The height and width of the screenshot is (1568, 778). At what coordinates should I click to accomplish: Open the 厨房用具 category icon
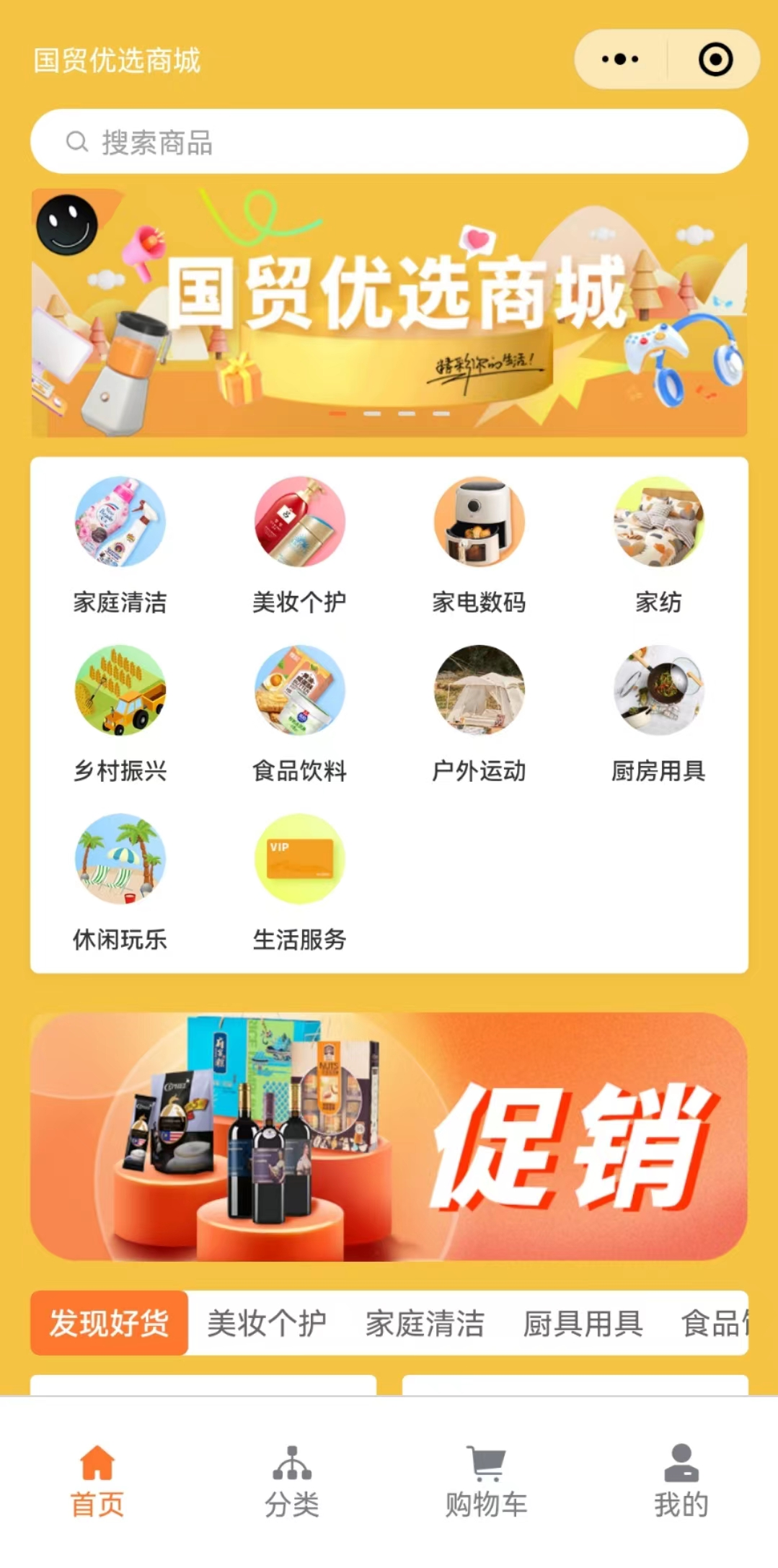coord(658,690)
